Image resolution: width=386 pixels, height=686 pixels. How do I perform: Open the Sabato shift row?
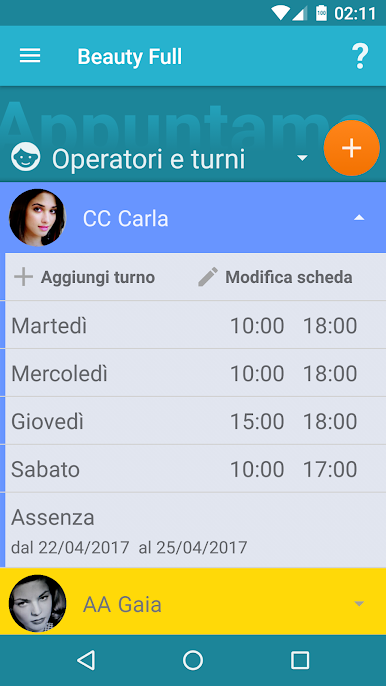click(195, 469)
